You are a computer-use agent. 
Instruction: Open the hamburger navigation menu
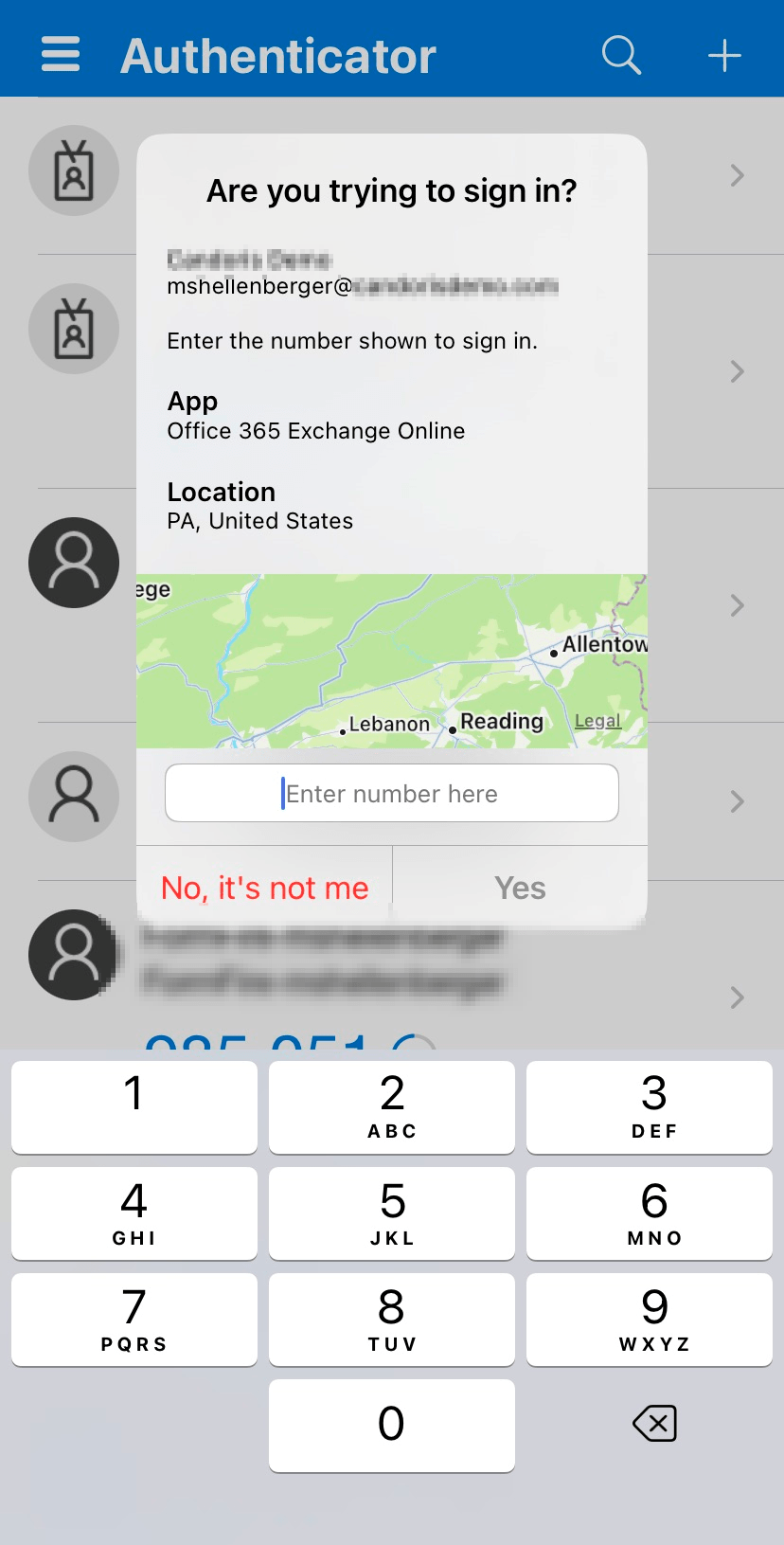[x=60, y=54]
